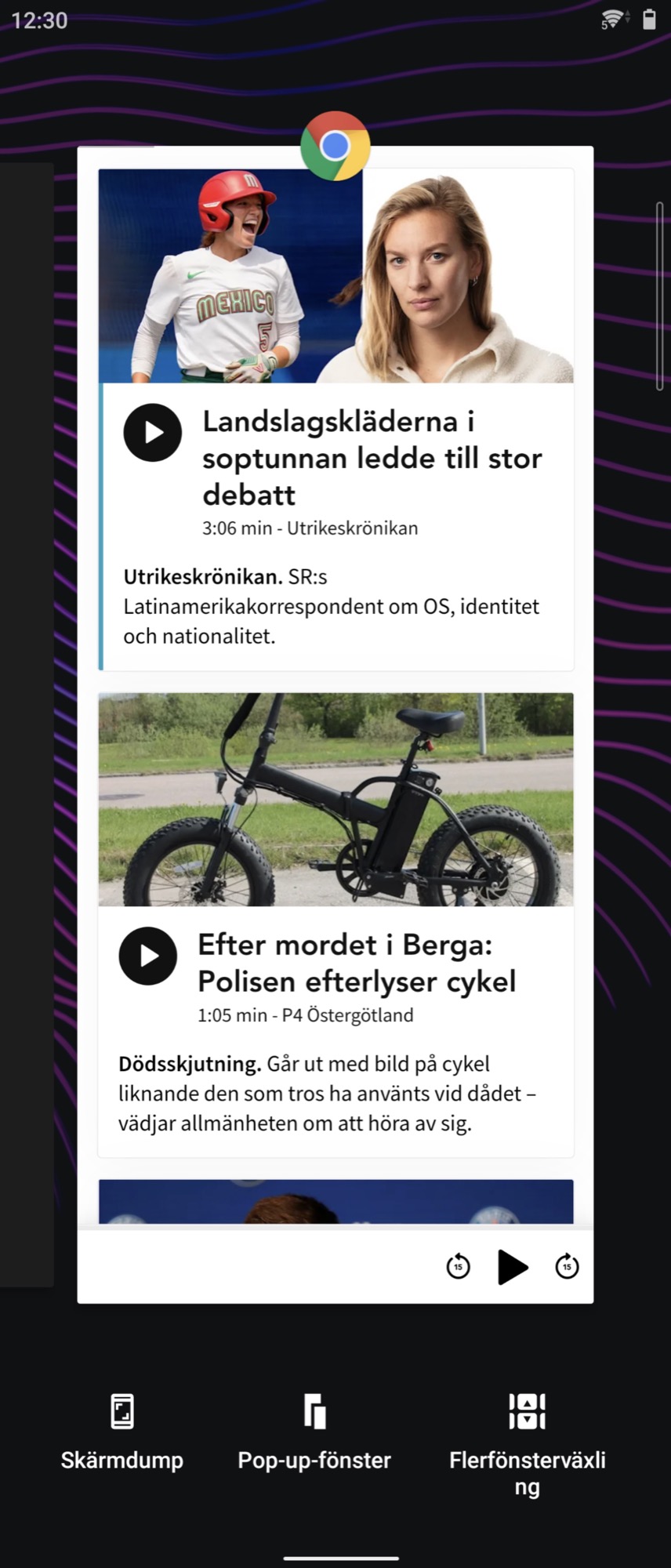Tap the Chrome app icon above the preview
Image resolution: width=671 pixels, height=1568 pixels.
coord(335,146)
